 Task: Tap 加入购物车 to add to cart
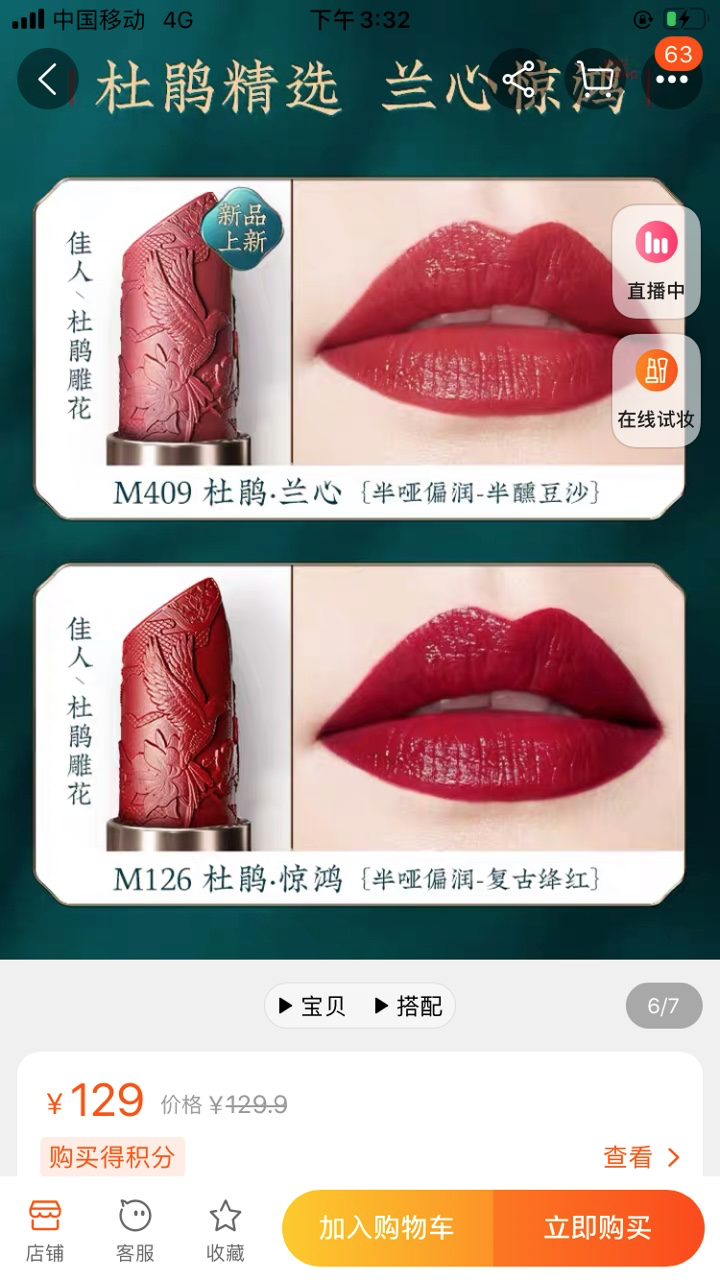[387, 1228]
